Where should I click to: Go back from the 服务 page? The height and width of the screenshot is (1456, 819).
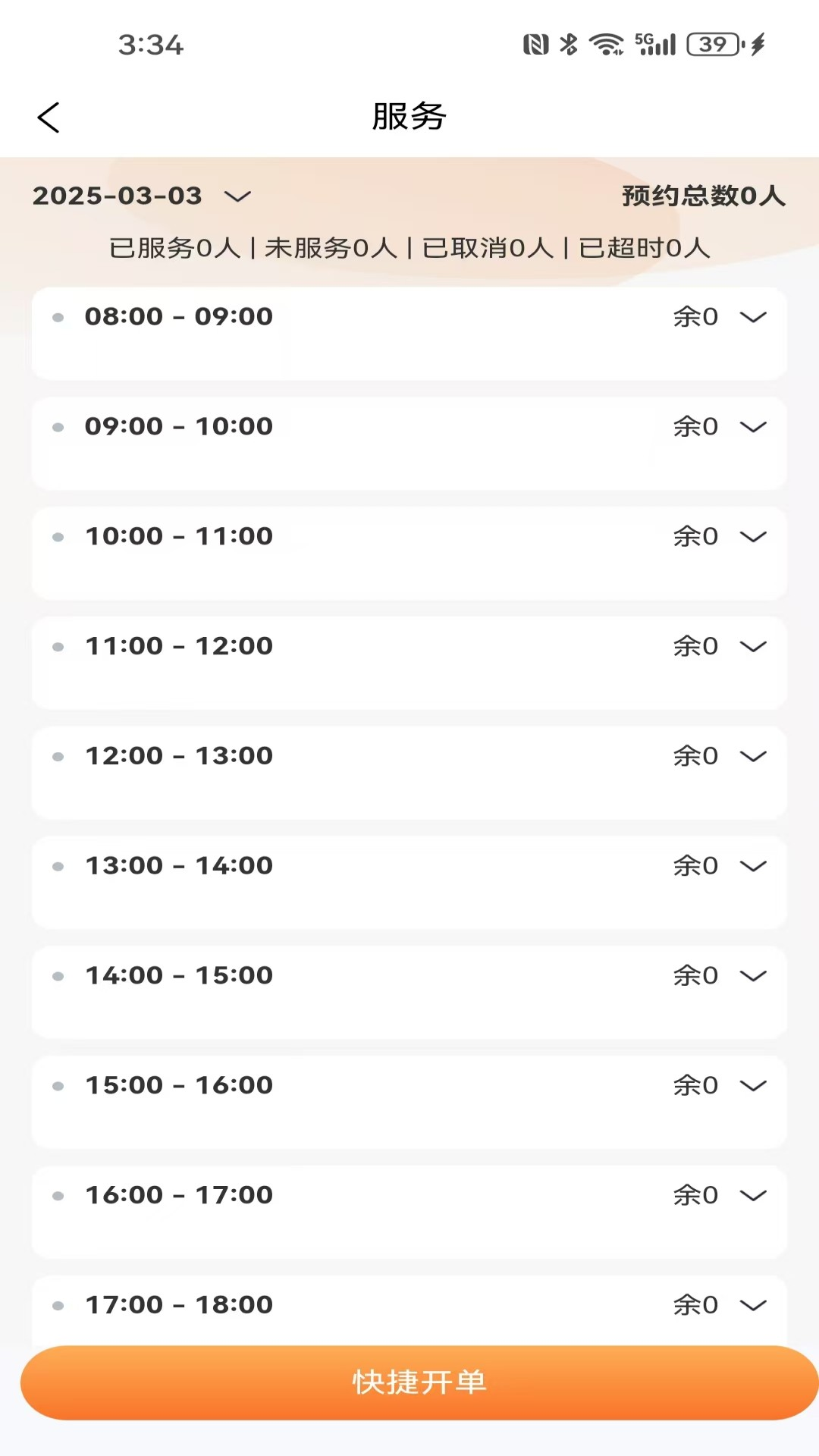point(49,118)
